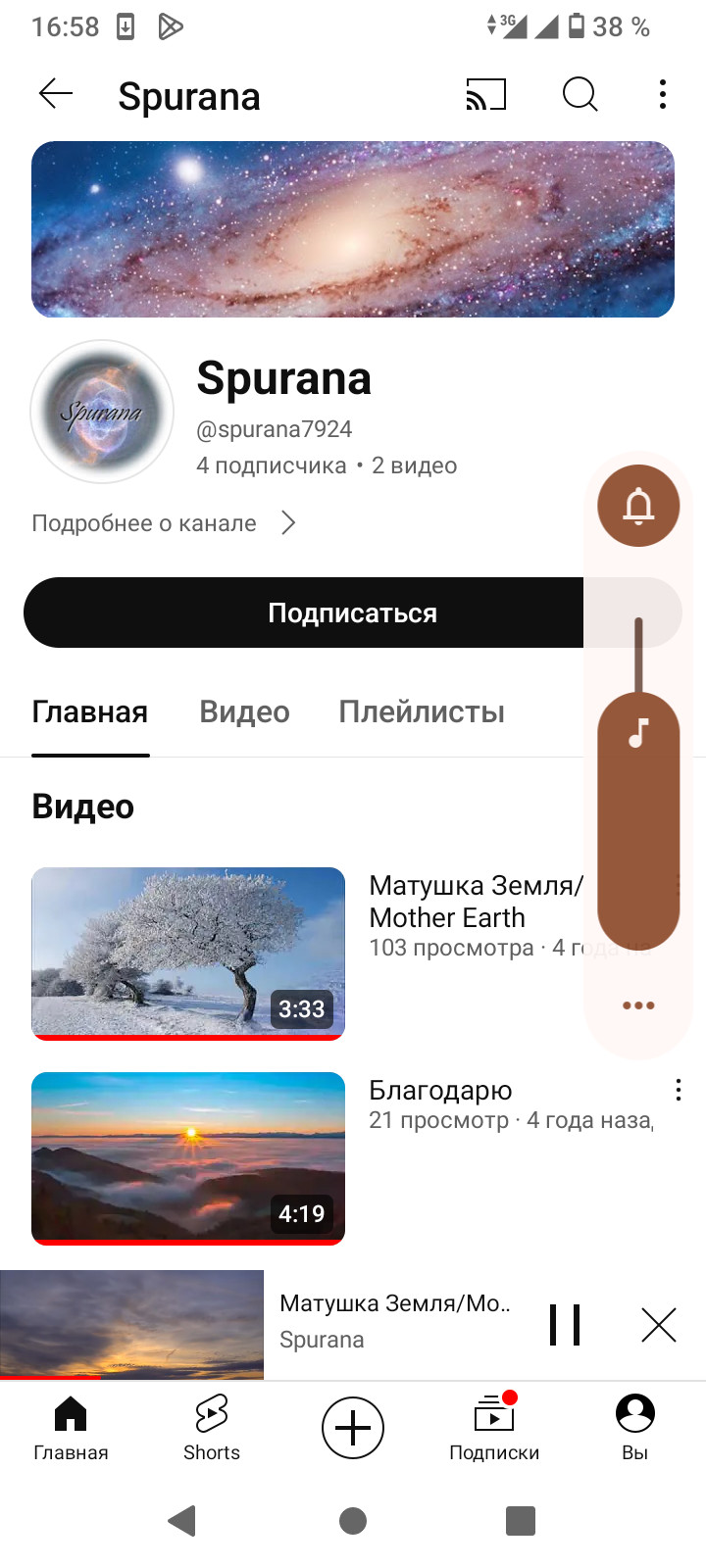Open more volume settings (three dots)
This screenshot has height=1568, width=706.
click(638, 1005)
